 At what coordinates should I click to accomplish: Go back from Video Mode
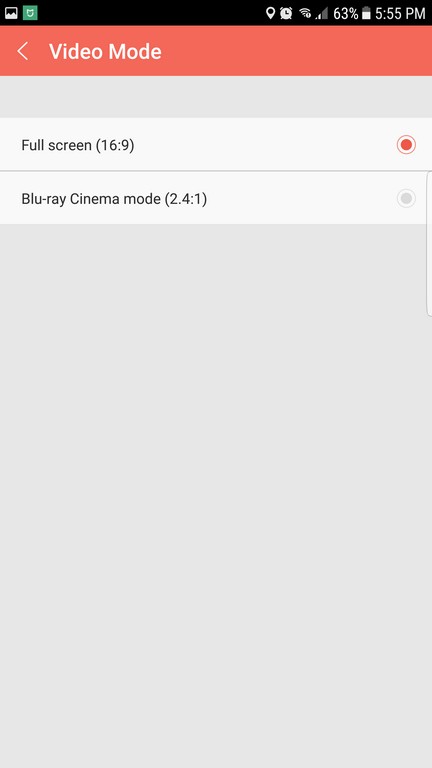[x=23, y=51]
